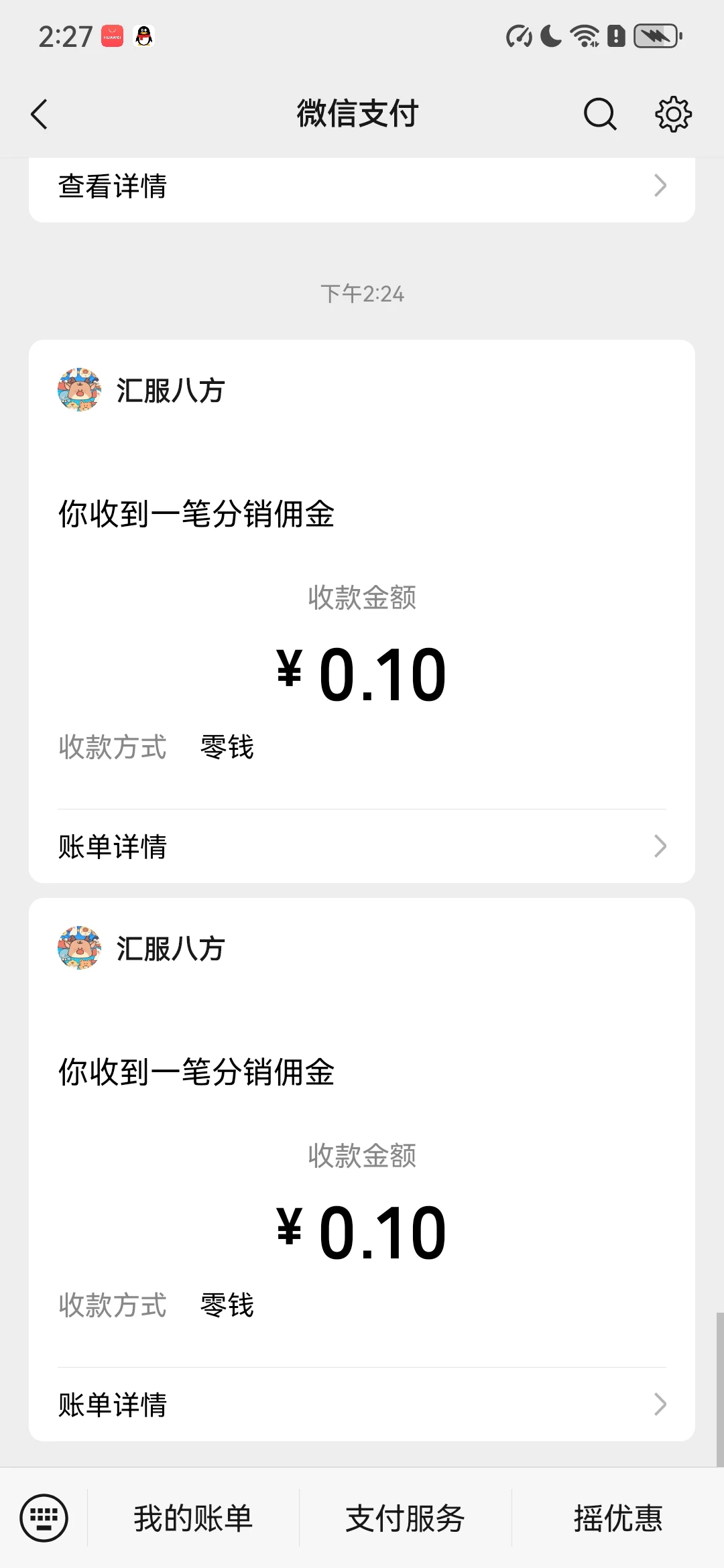
Task: Open 账单详情 of the second commission message
Action: click(362, 1404)
